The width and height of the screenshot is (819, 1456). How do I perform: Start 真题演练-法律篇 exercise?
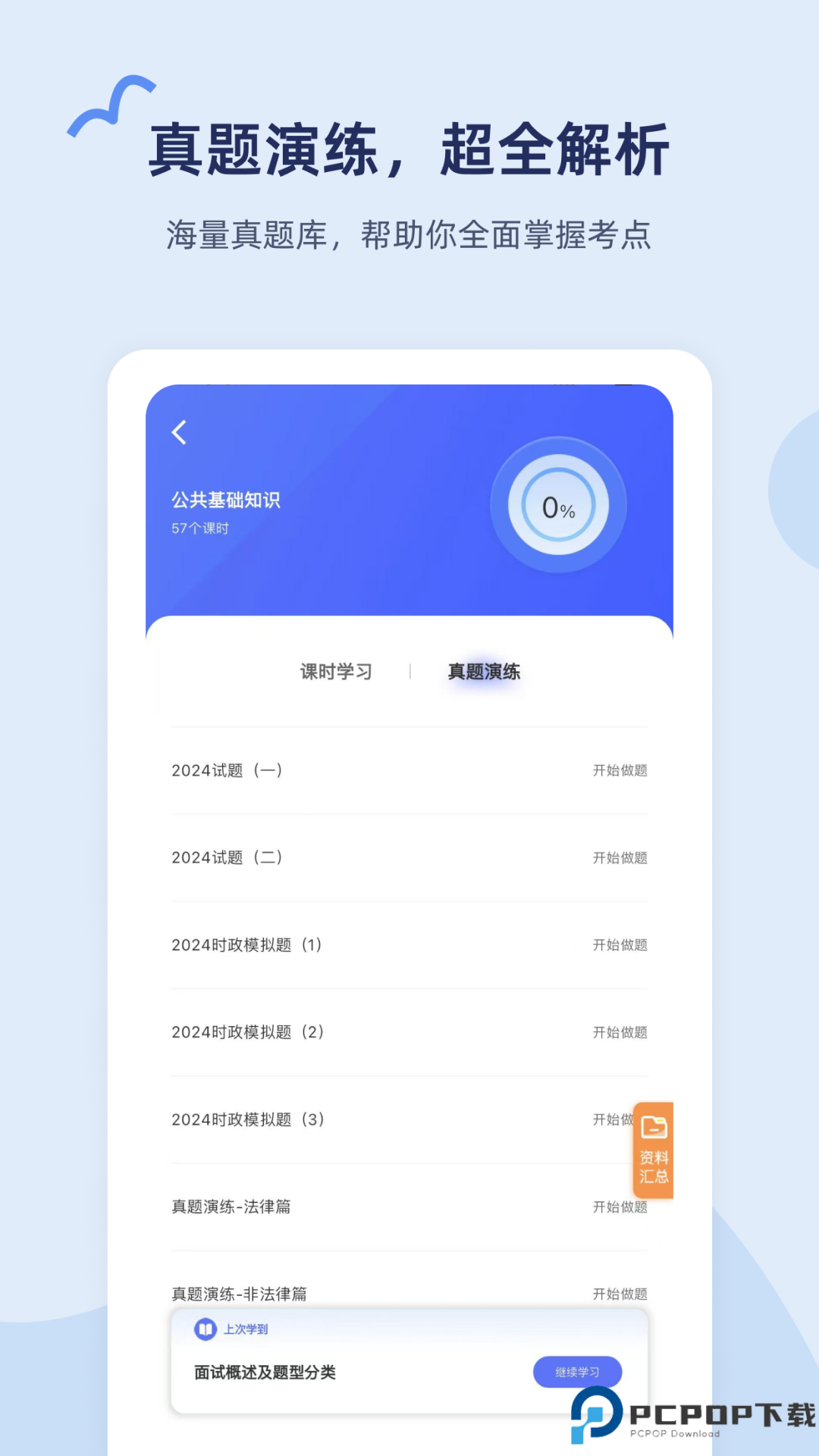(x=619, y=1207)
